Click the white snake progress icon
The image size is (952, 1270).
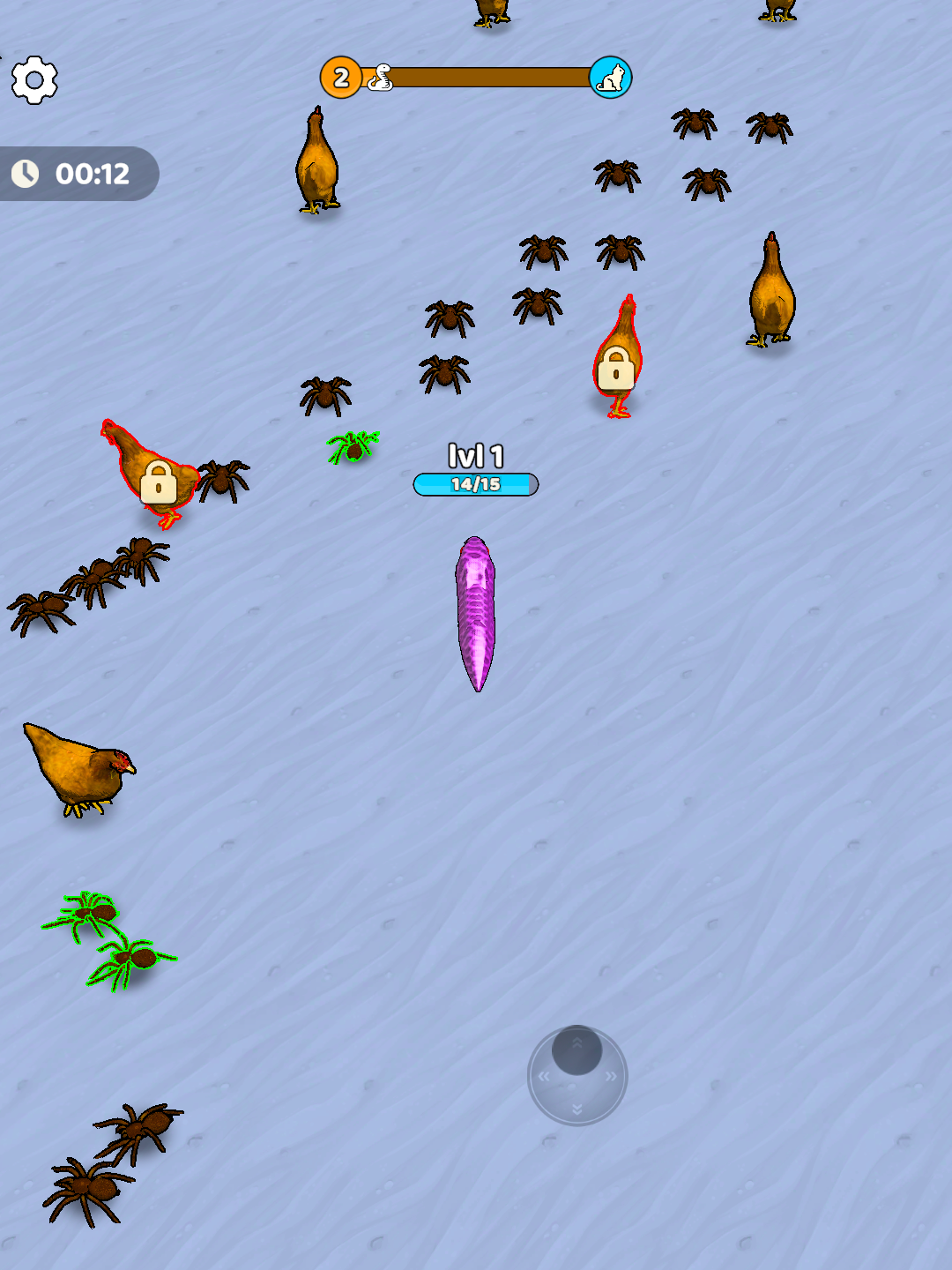[379, 78]
